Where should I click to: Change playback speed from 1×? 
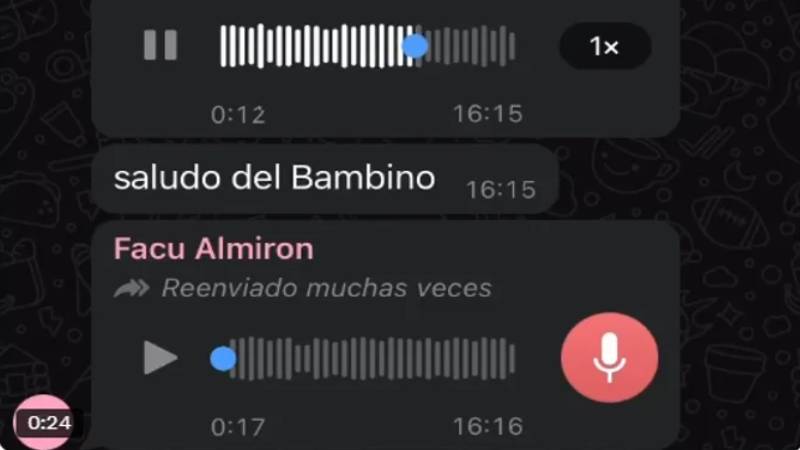[604, 46]
